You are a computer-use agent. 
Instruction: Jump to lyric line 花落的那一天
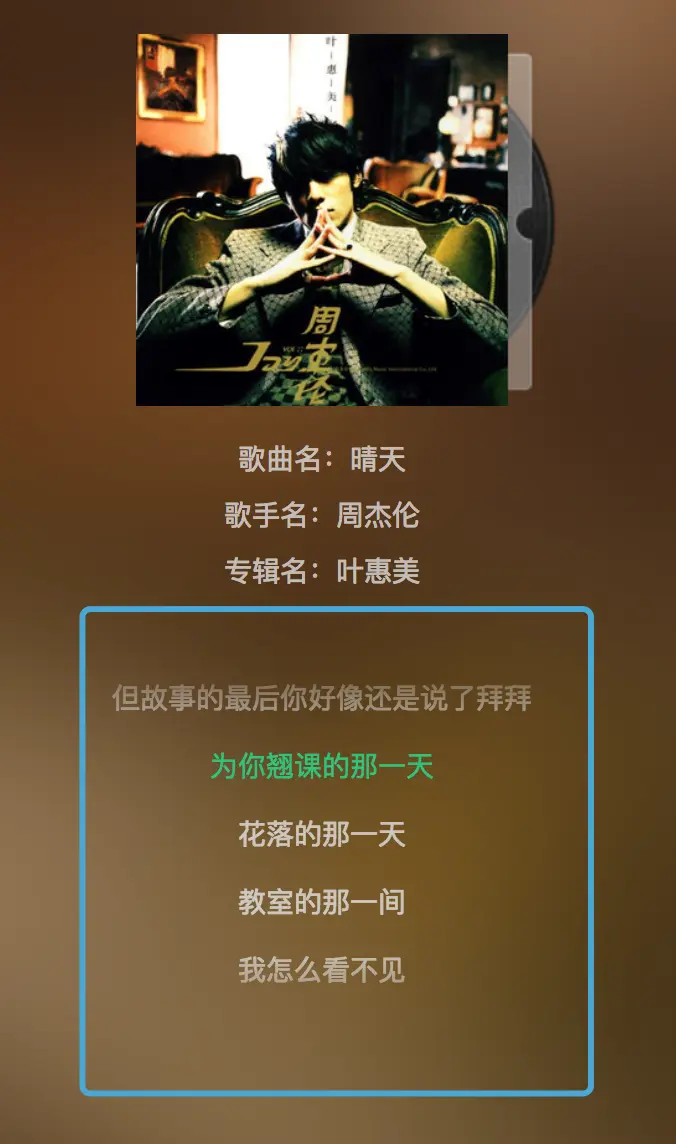point(322,834)
